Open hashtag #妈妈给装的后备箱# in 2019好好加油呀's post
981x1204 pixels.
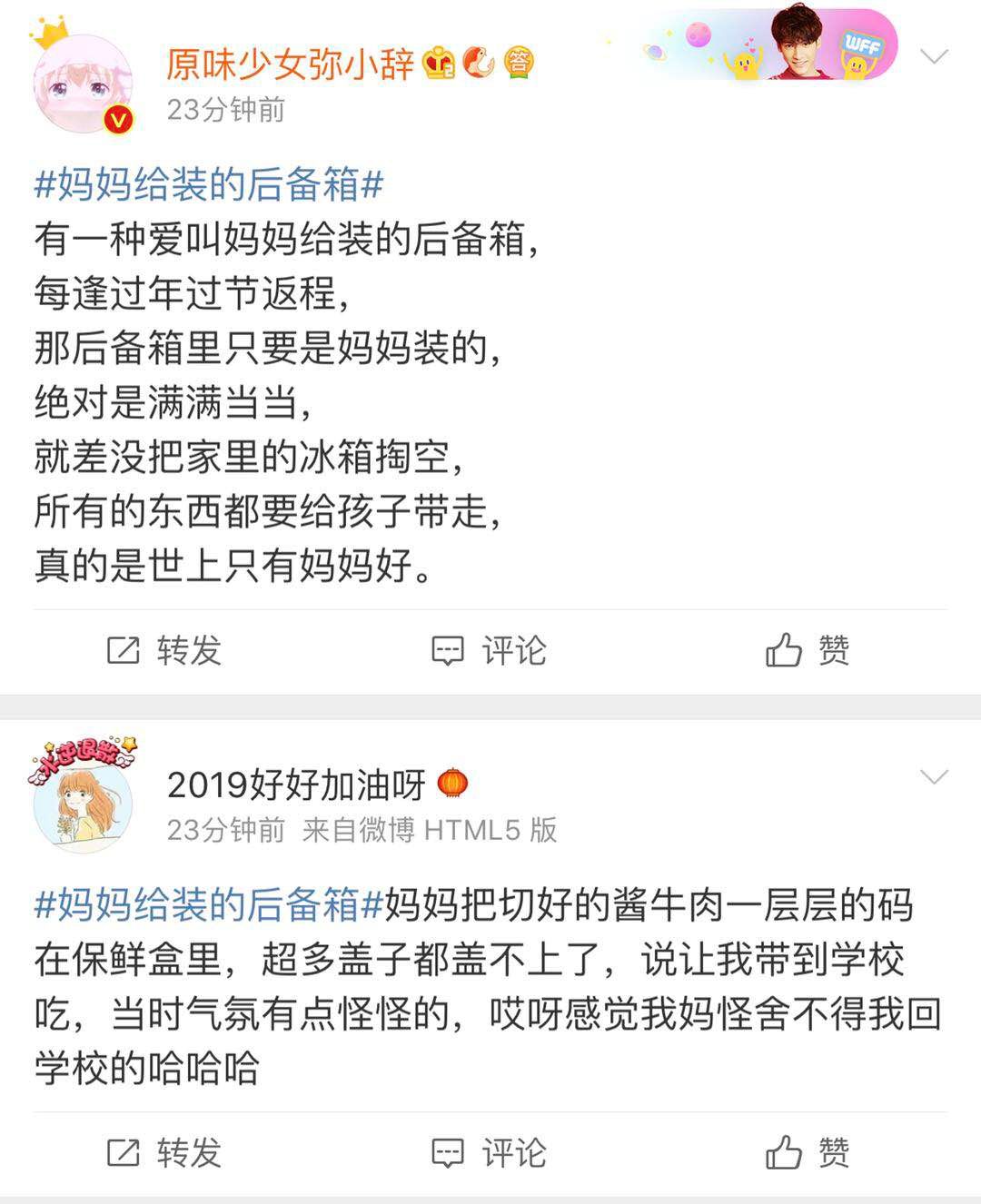coord(209,905)
